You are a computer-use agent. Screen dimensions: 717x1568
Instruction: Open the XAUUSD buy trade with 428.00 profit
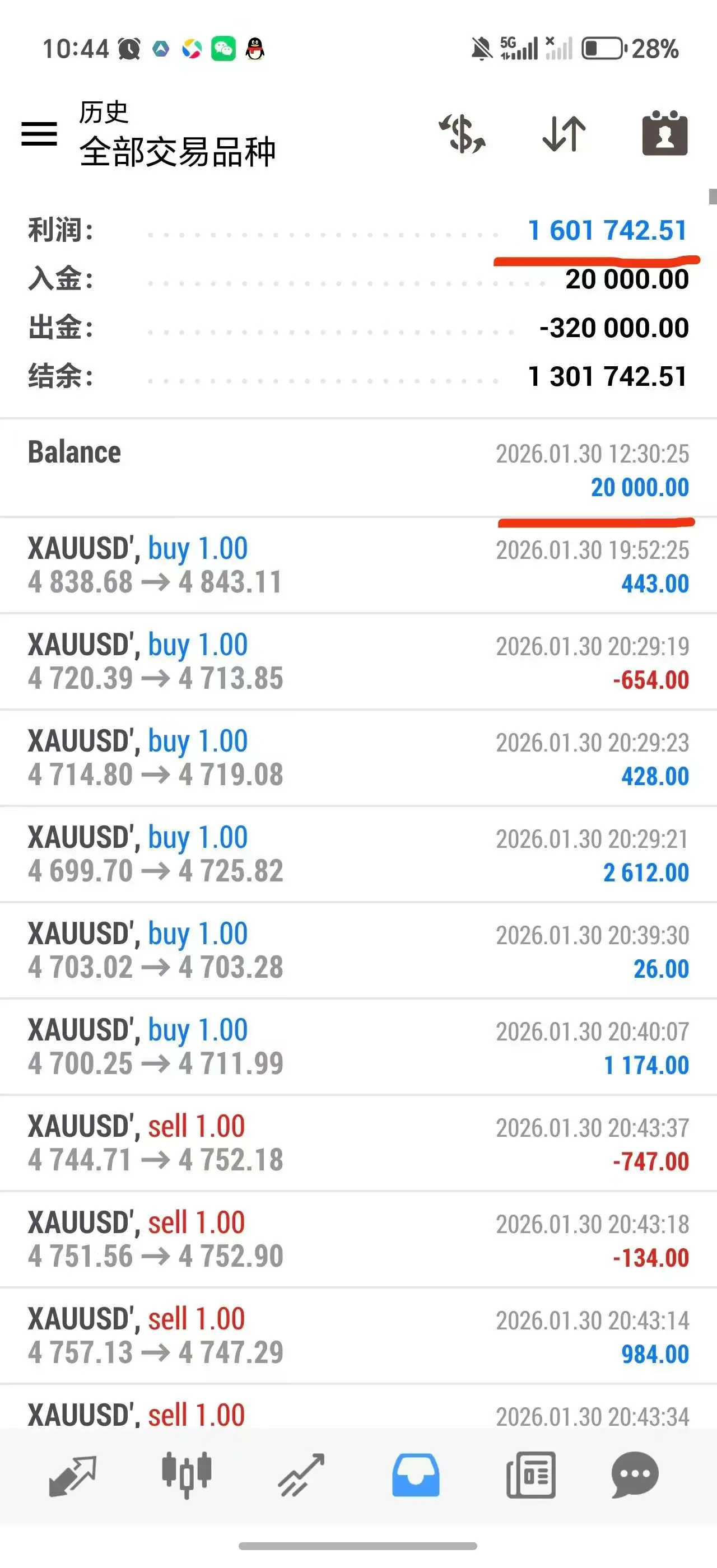click(358, 758)
